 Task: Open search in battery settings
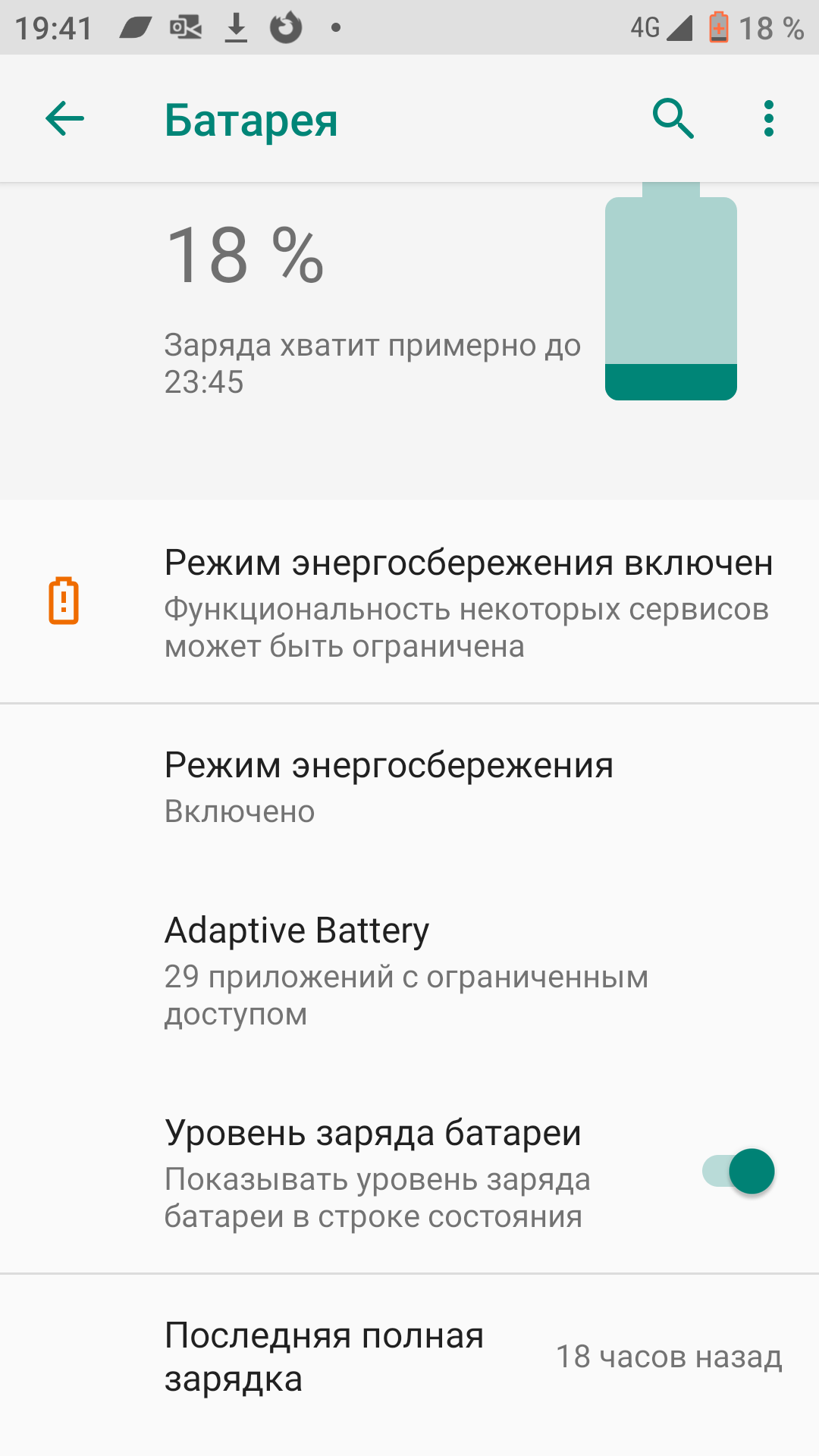click(673, 119)
